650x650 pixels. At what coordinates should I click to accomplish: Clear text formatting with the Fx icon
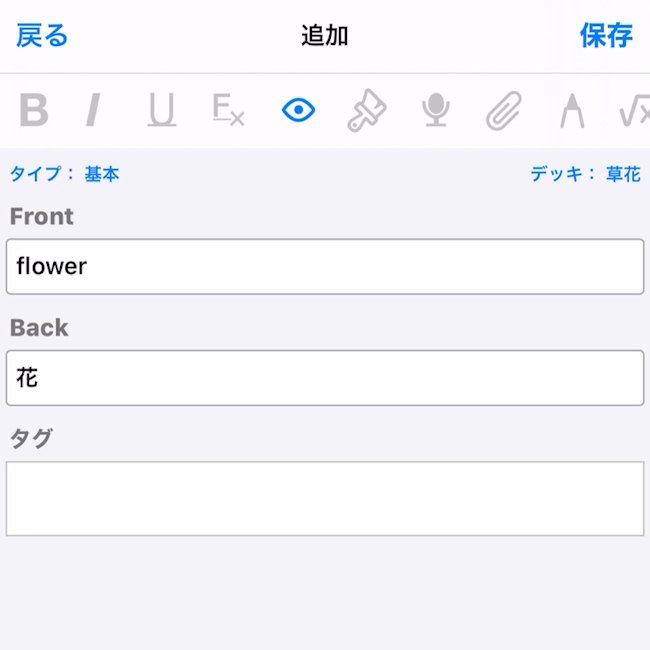(228, 111)
